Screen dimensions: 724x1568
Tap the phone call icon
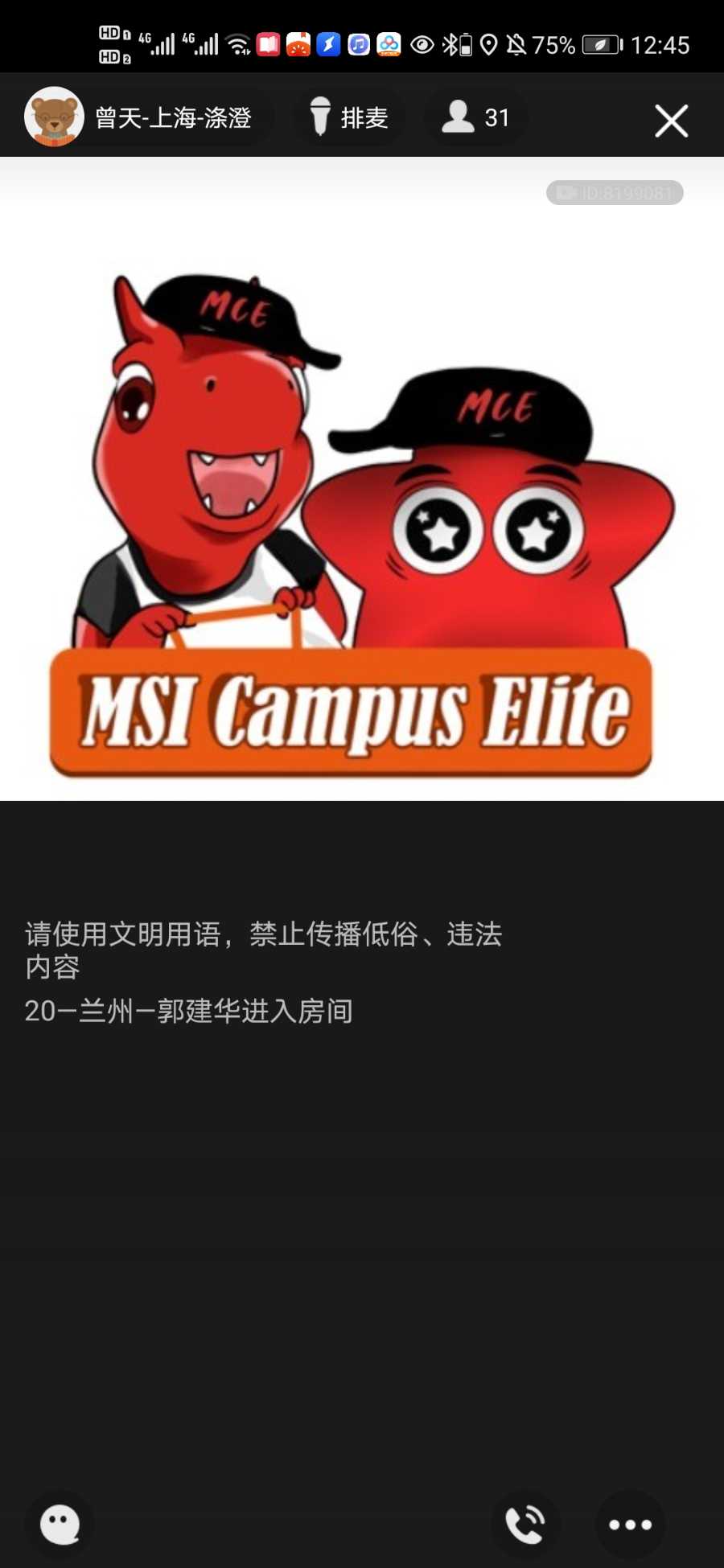(x=525, y=1524)
